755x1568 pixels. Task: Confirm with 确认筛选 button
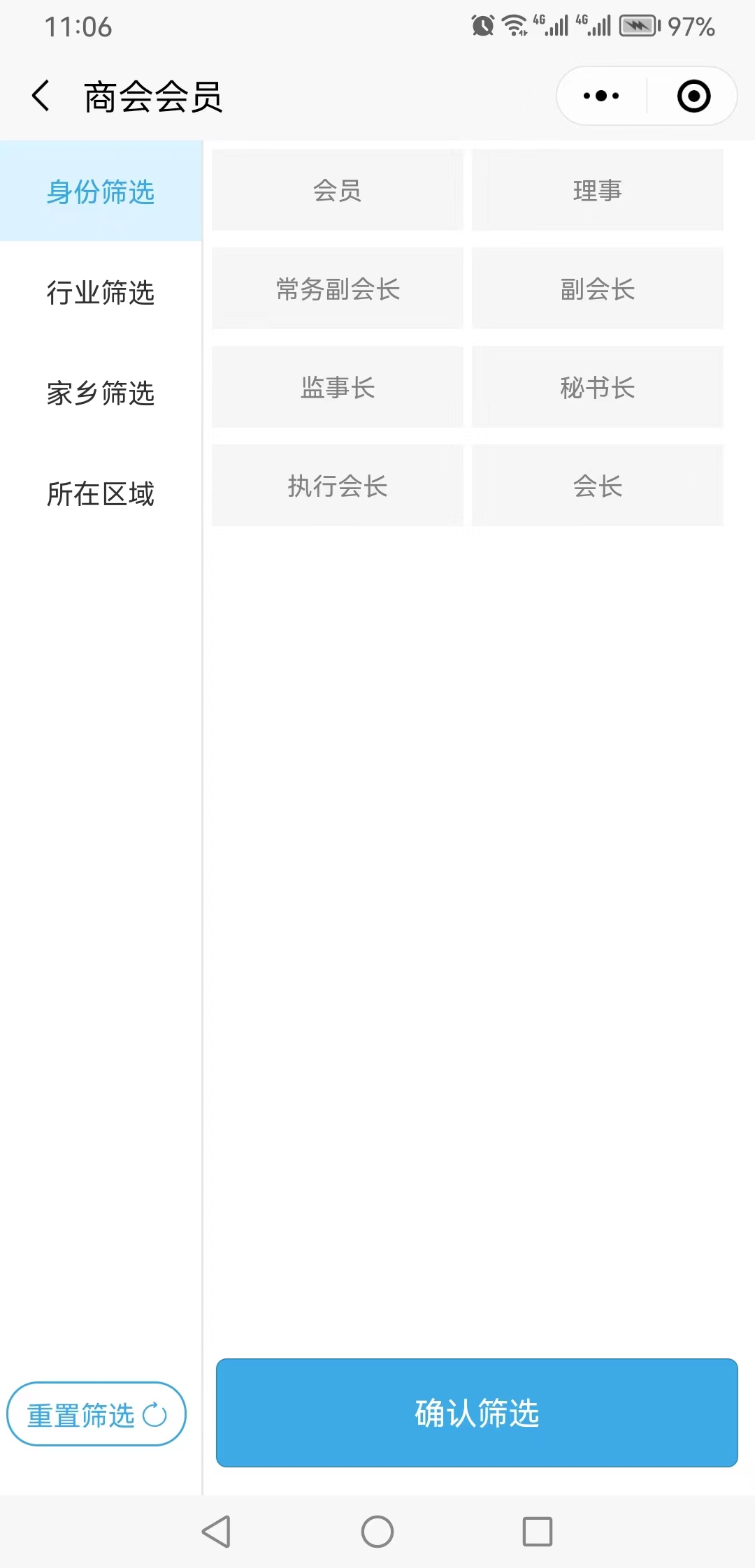(477, 1413)
